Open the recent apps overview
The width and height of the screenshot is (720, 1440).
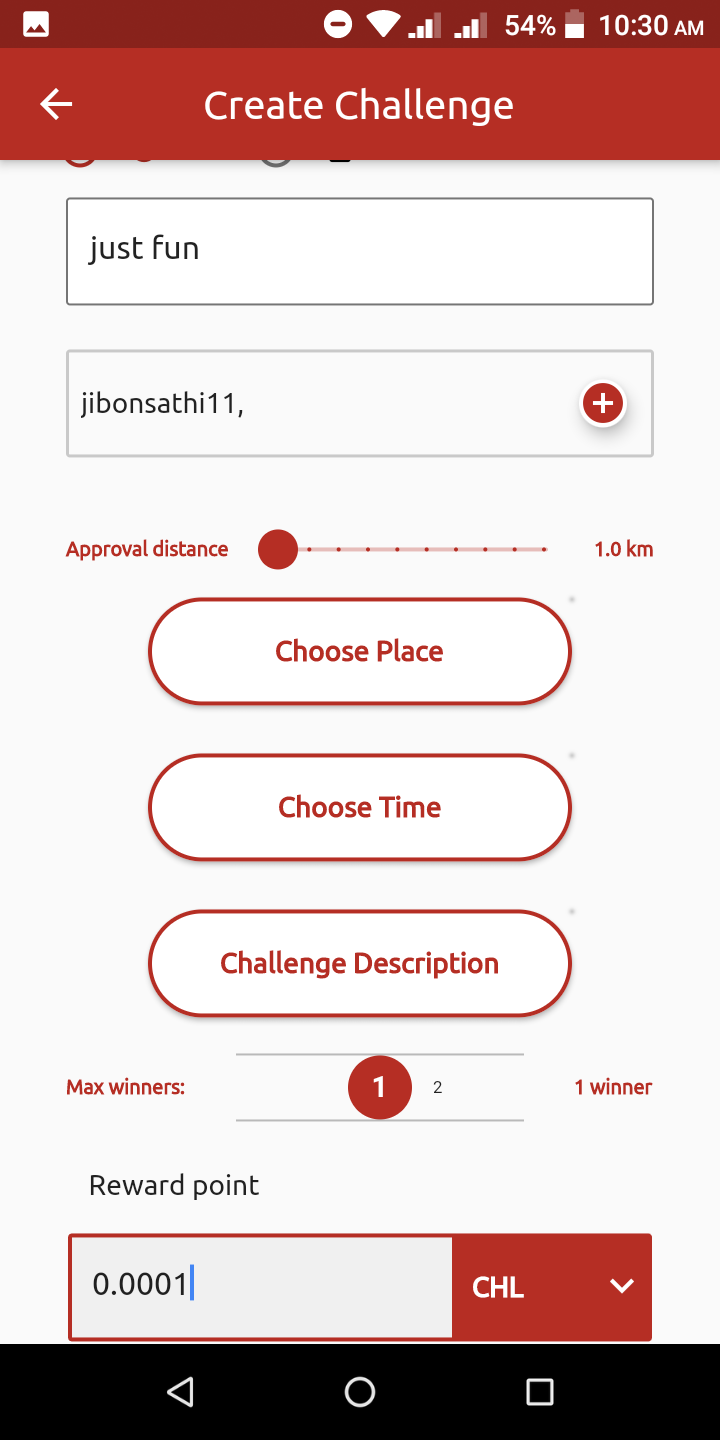click(540, 1392)
